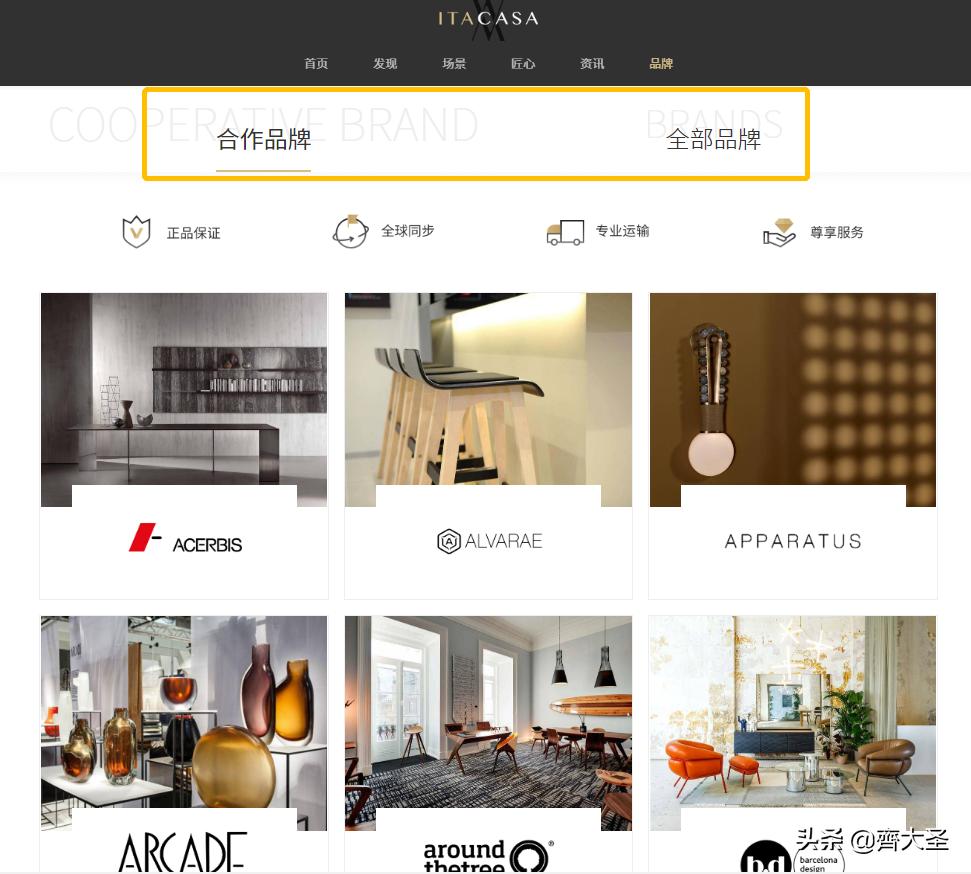Go to the 资讯 section
This screenshot has height=874, width=971.
coord(592,64)
